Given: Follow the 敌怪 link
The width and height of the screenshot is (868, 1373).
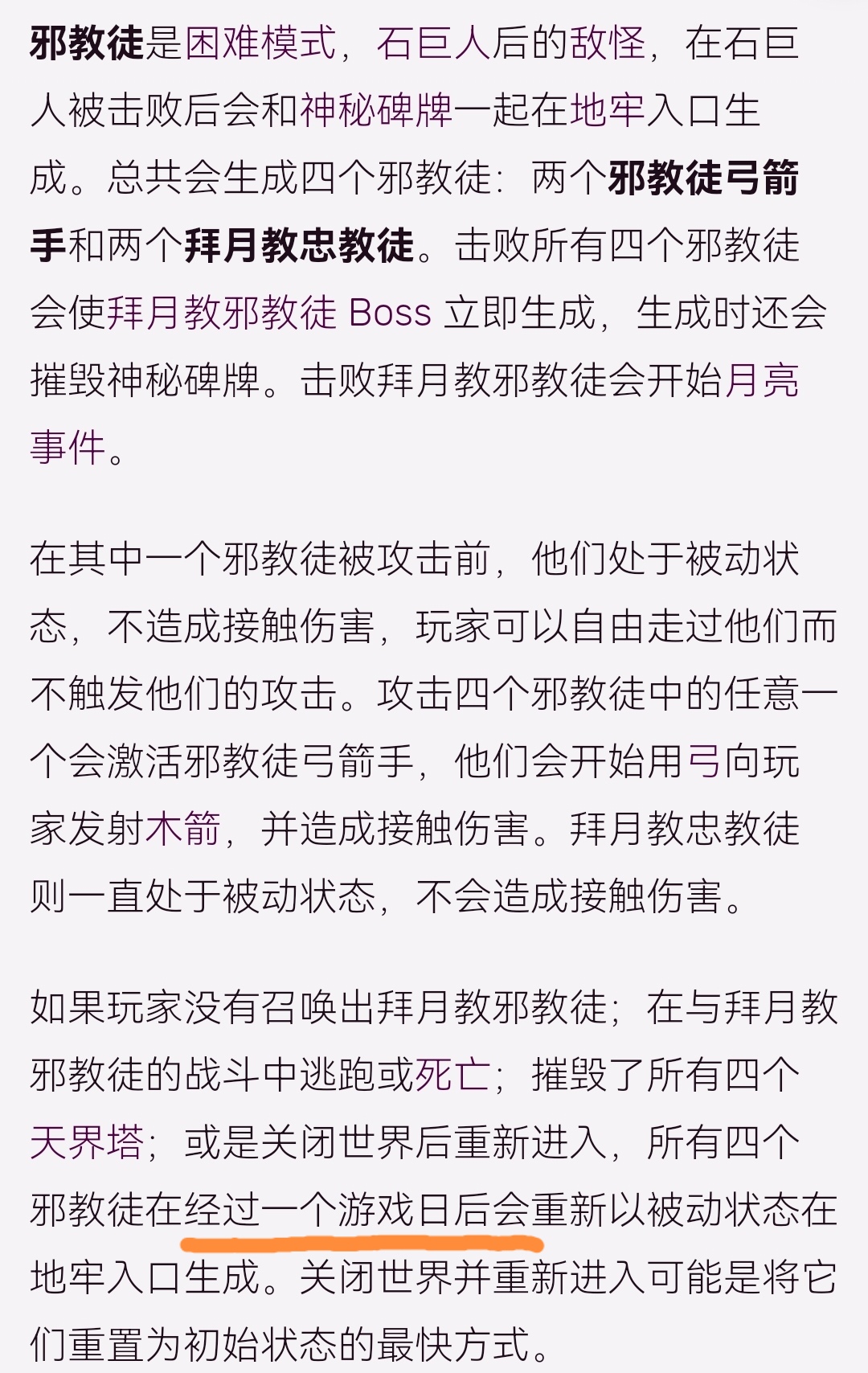Looking at the screenshot, I should coord(608,43).
